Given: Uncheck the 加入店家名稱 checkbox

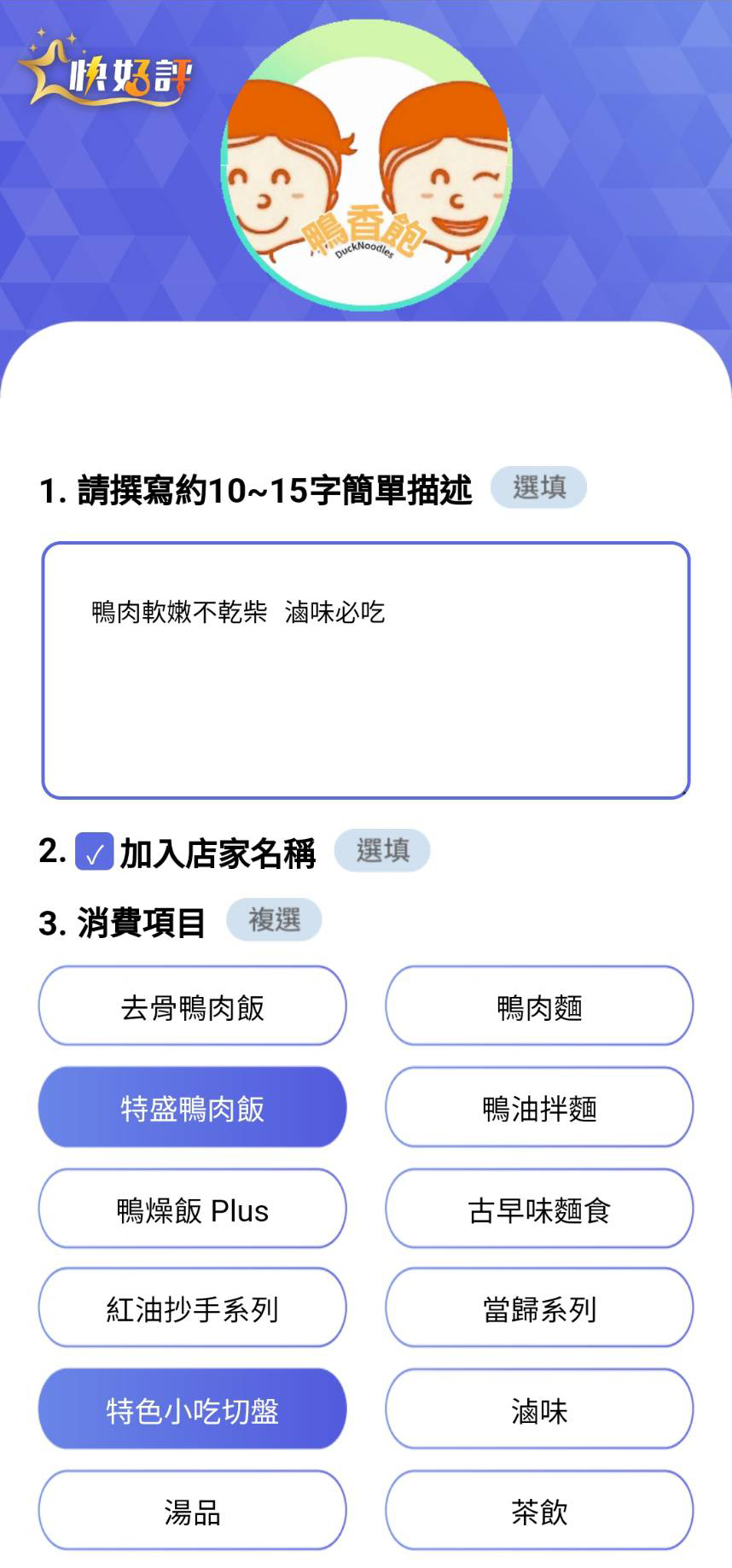Looking at the screenshot, I should point(94,851).
